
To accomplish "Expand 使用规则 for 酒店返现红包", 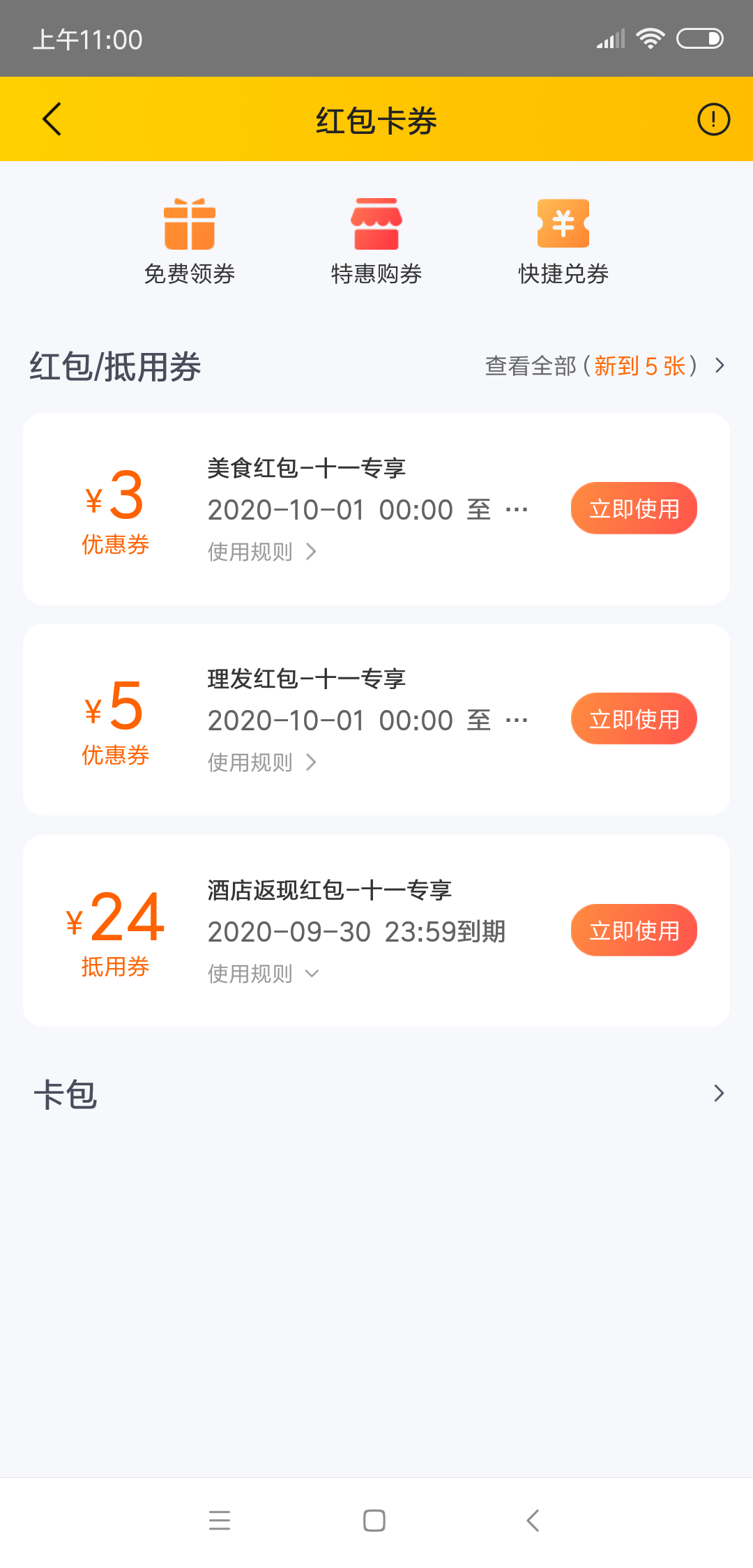I will point(263,974).
